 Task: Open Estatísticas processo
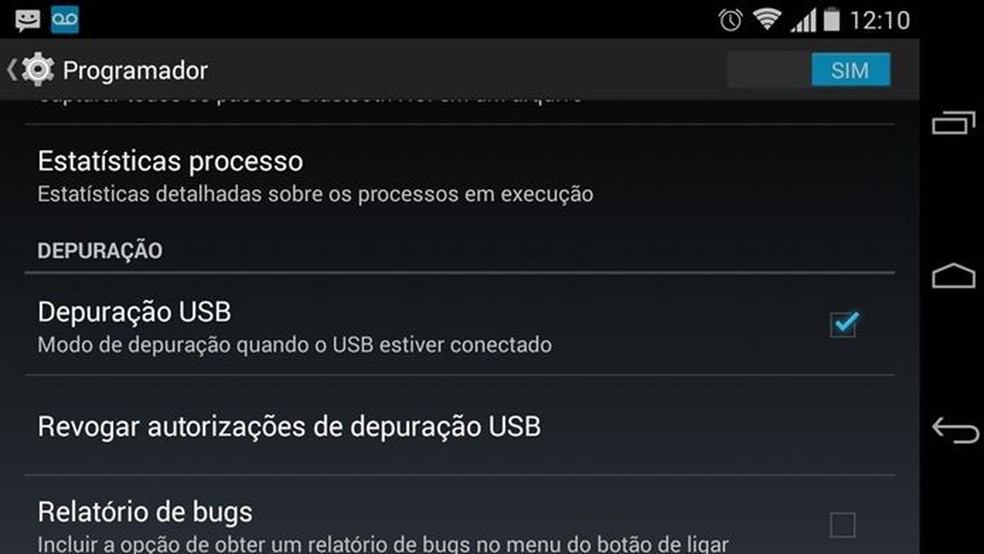pyautogui.click(x=315, y=175)
